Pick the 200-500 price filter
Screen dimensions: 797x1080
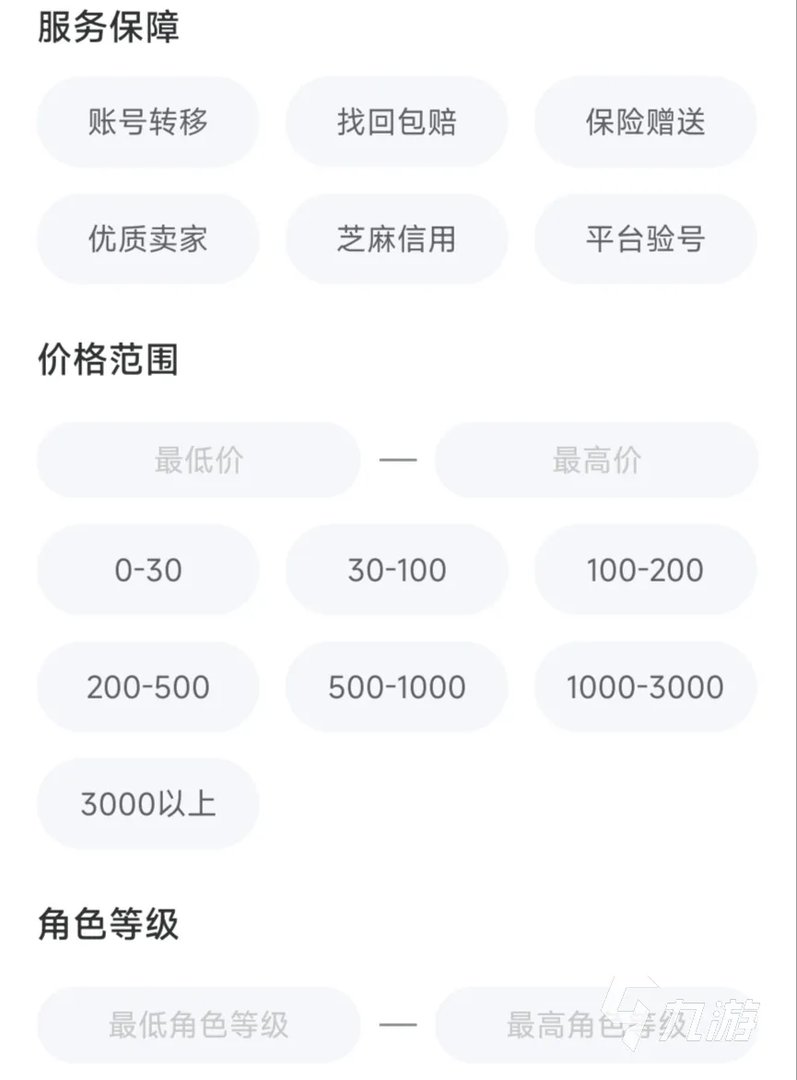pos(146,687)
